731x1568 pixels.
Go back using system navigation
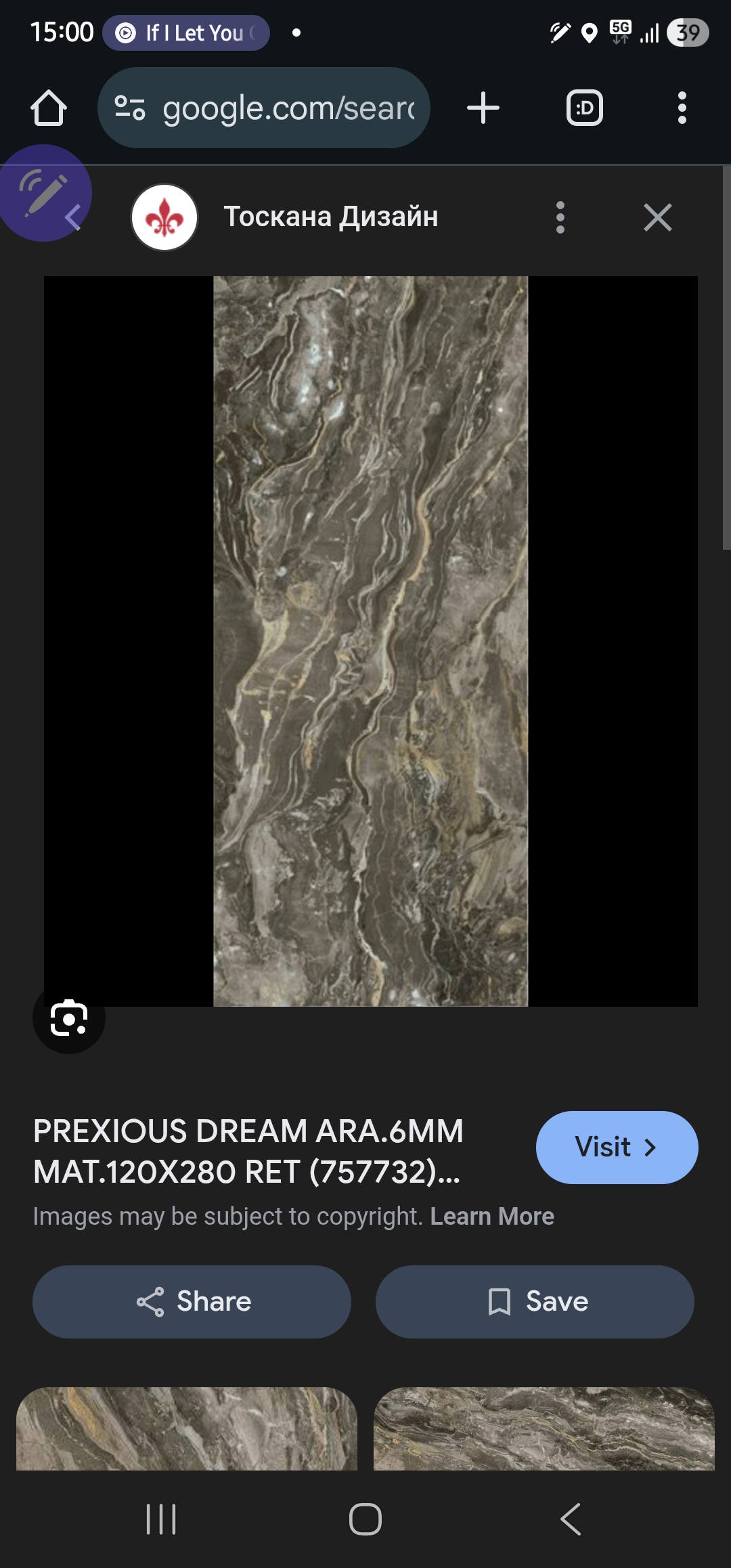pos(571,1519)
